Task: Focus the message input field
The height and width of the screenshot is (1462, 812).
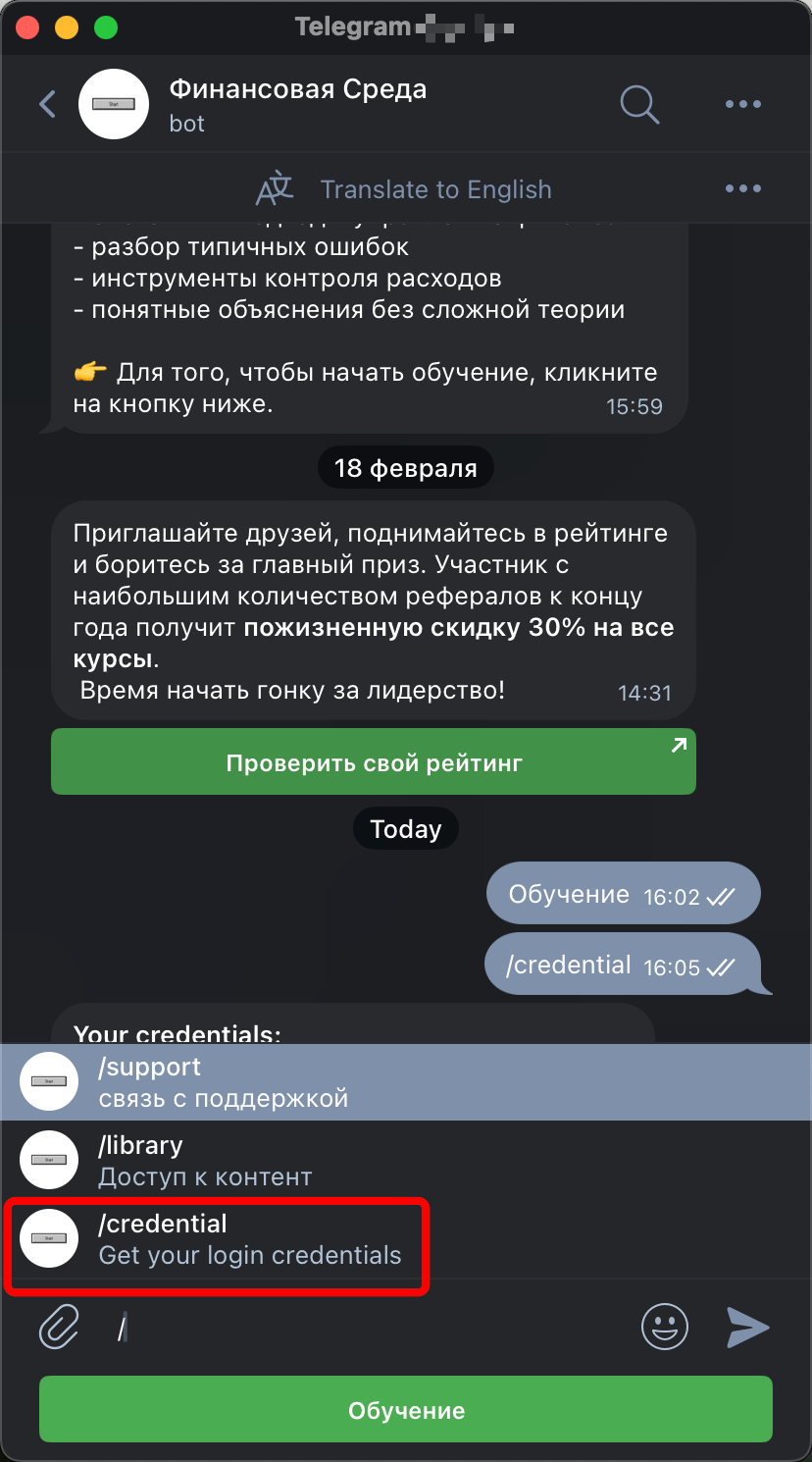Action: [373, 1328]
